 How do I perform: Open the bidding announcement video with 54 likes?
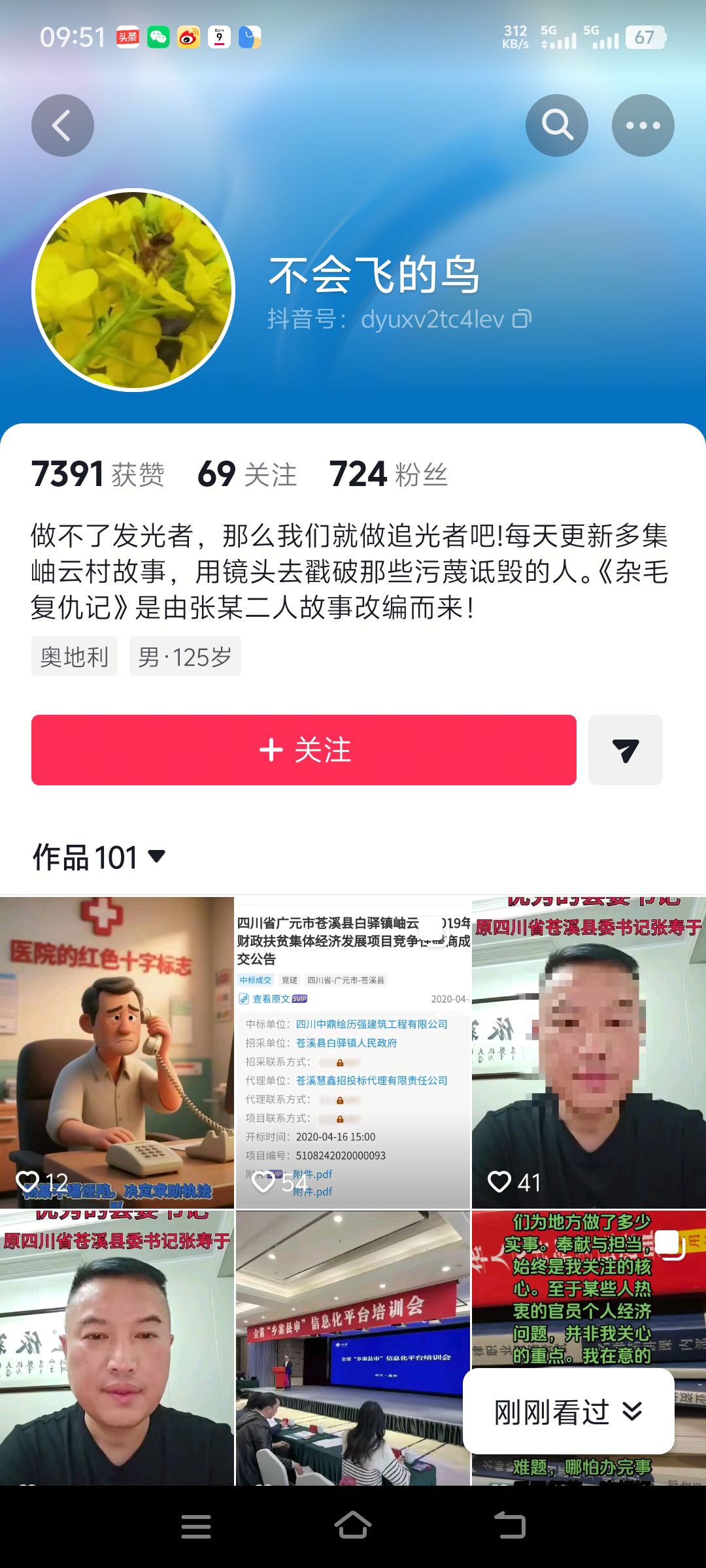point(353,1052)
